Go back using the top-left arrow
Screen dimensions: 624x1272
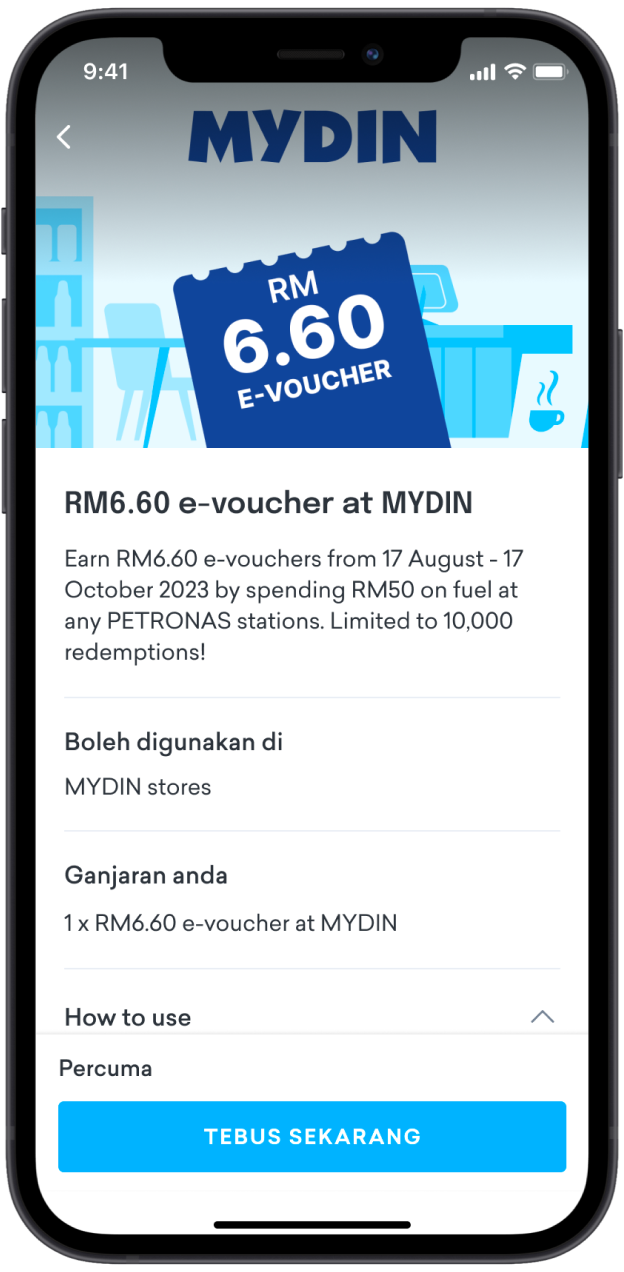pos(64,137)
